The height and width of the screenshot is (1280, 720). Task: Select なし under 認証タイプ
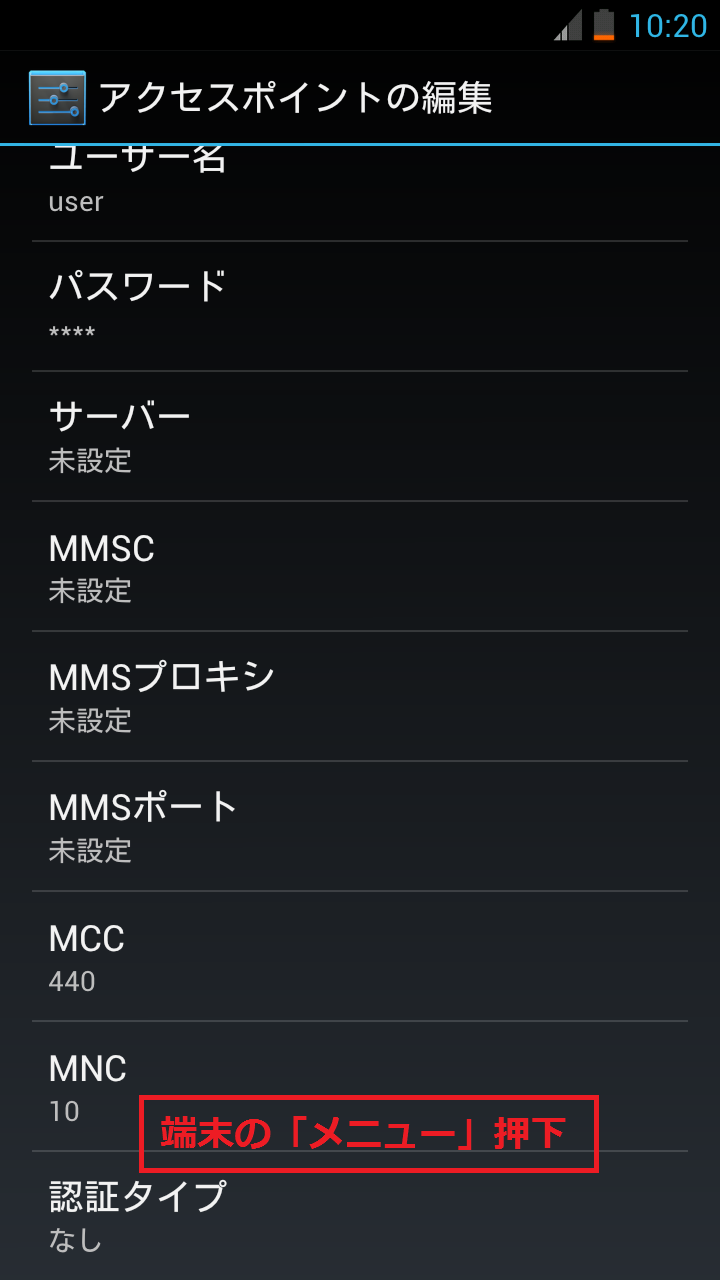point(70,1240)
